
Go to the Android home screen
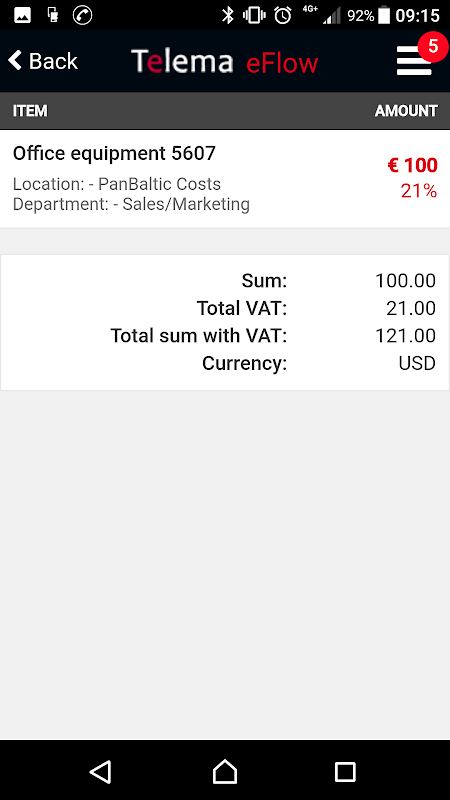(225, 771)
